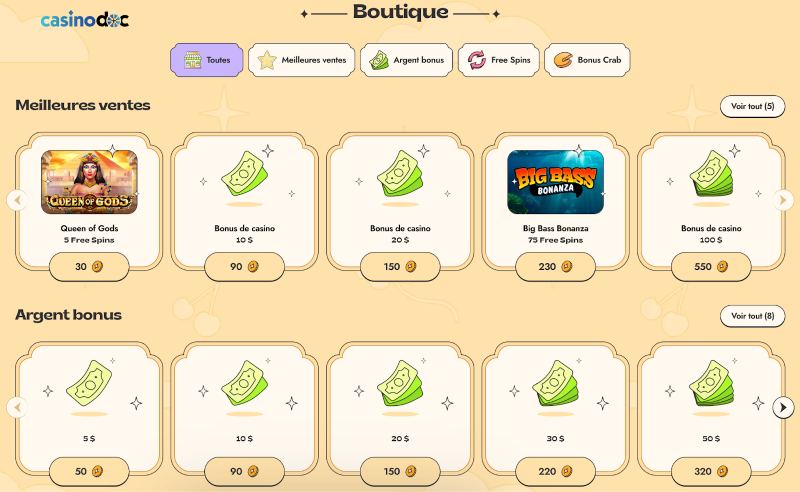Show the Free Spins category

[x=500, y=60]
